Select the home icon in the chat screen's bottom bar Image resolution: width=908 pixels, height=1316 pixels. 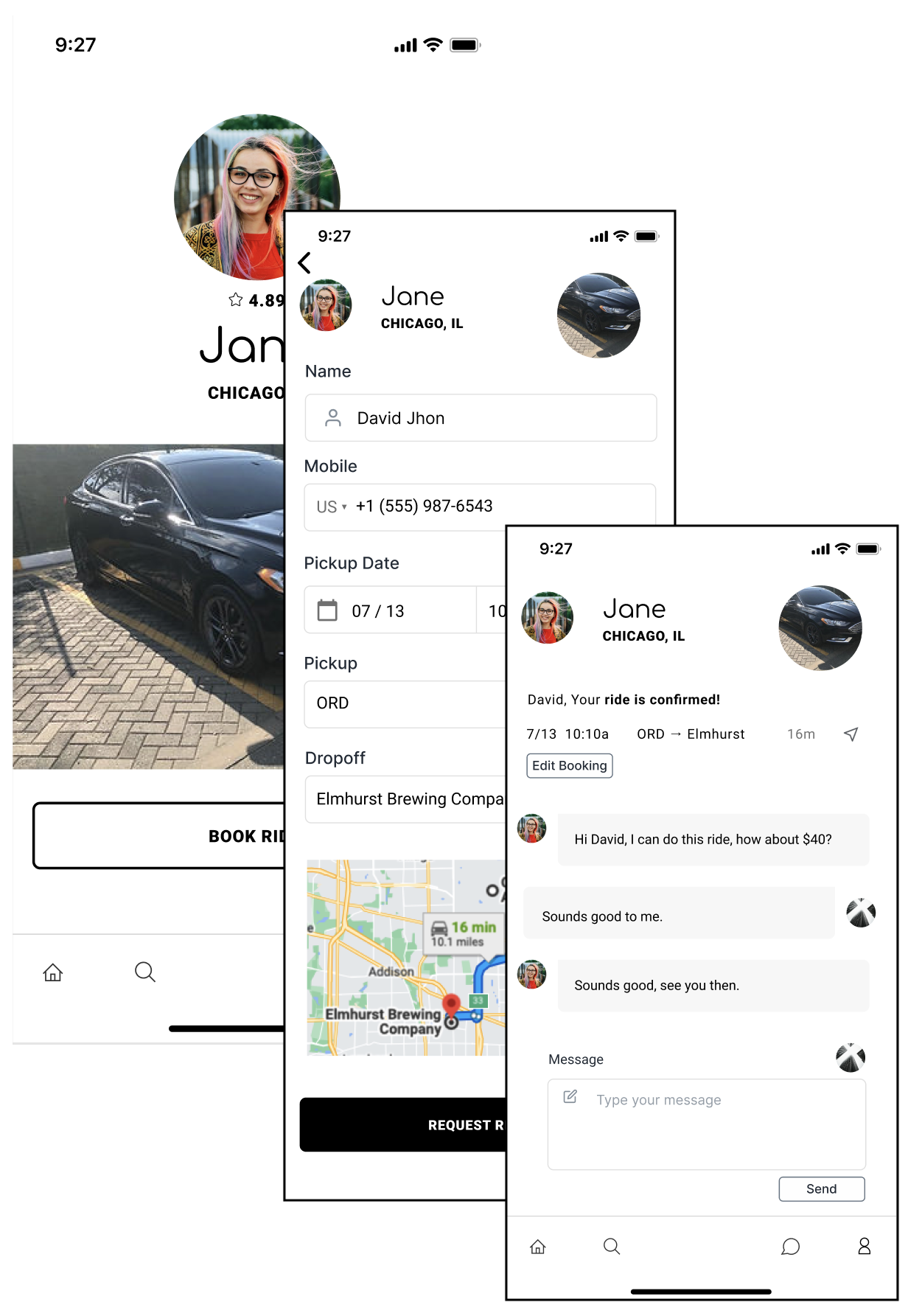coord(538,1247)
